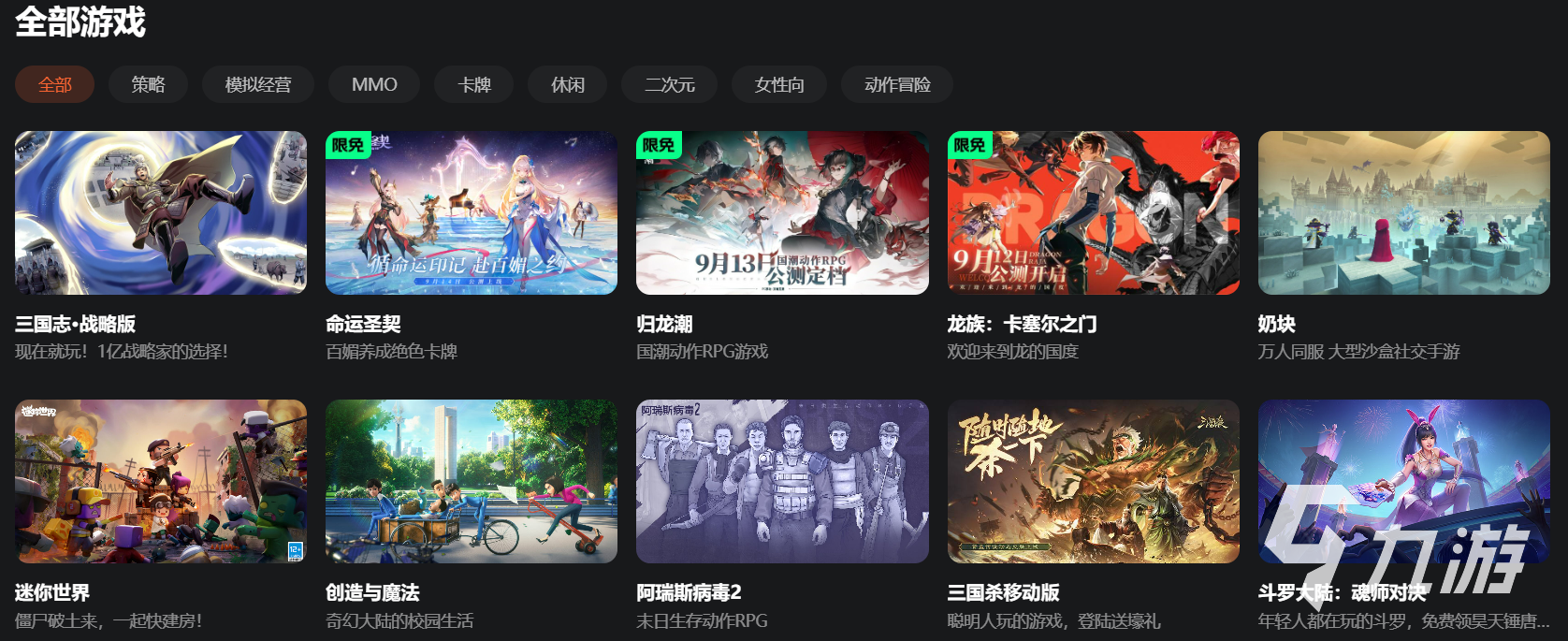Open 龙族：卡塞尔之门 card
The image size is (1568, 641).
click(1093, 213)
